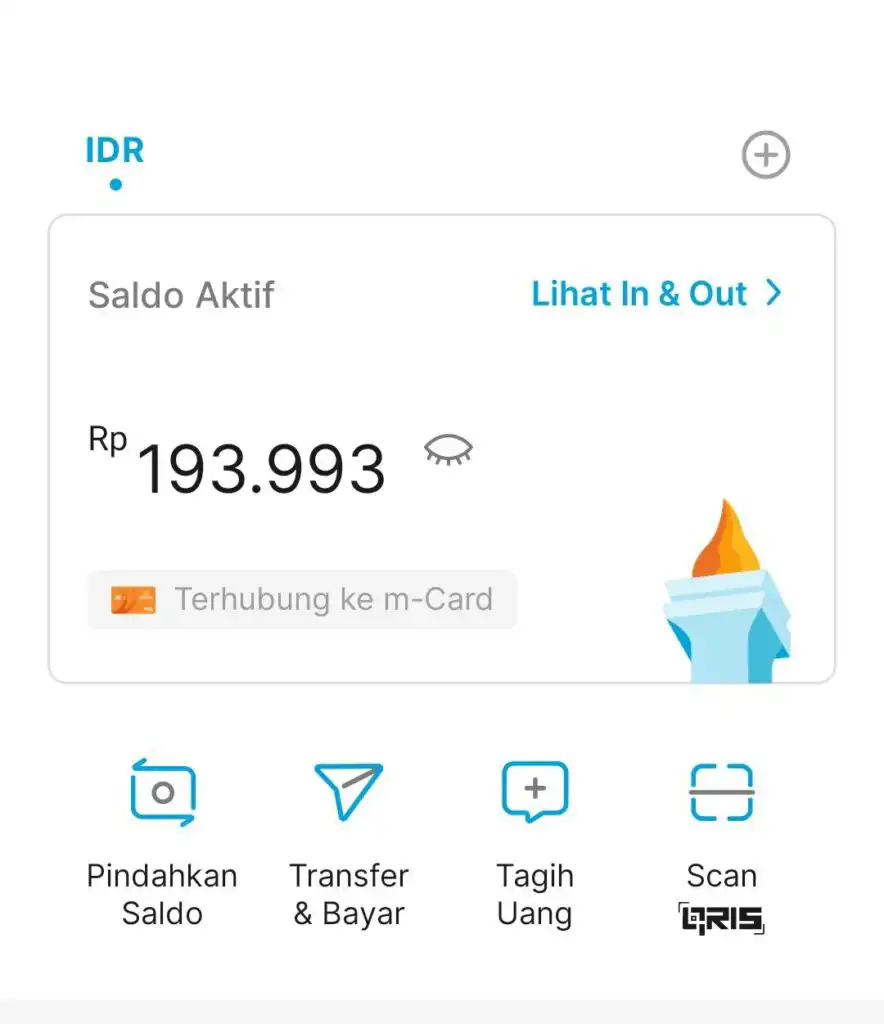Tap Terhubung ke m-Card chip
The height and width of the screenshot is (1024, 884).
pos(302,600)
